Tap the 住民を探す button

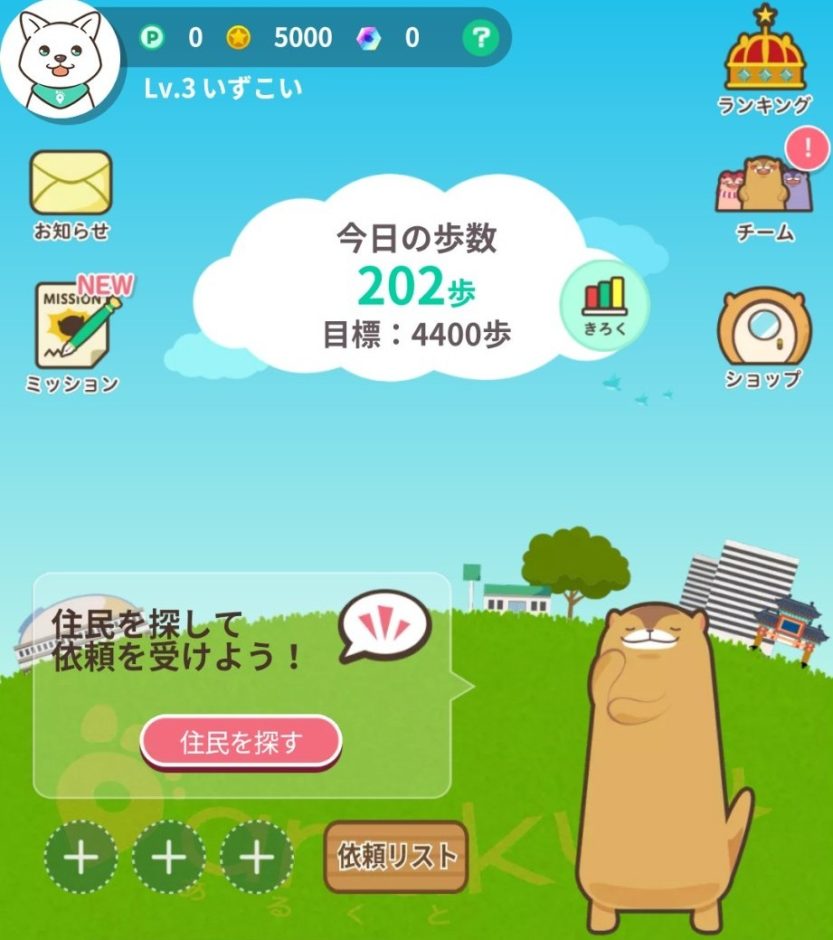[x=241, y=743]
